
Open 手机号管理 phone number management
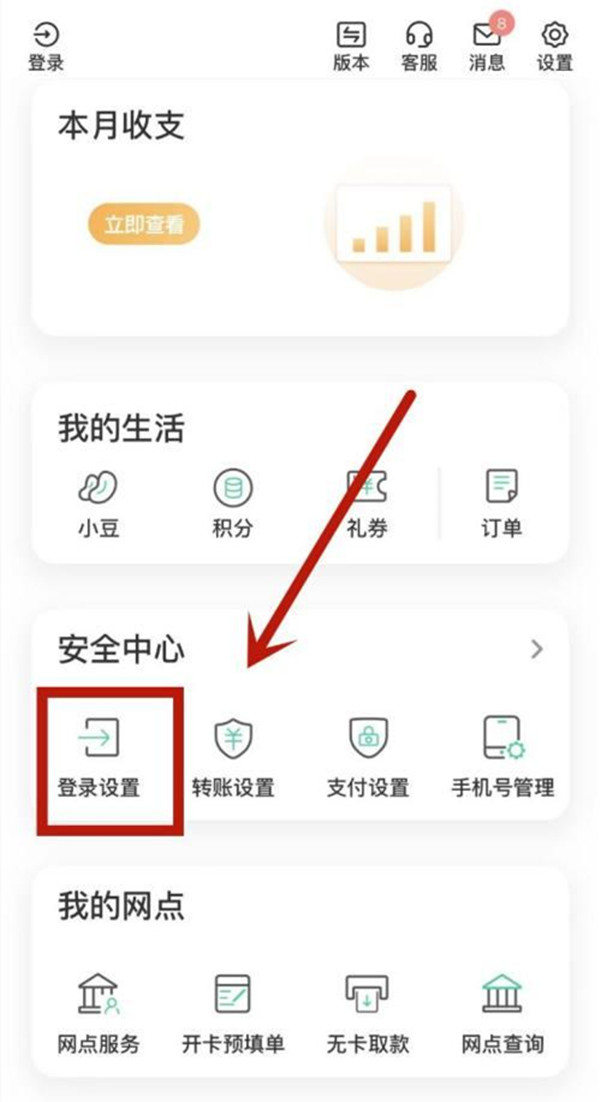pos(503,758)
